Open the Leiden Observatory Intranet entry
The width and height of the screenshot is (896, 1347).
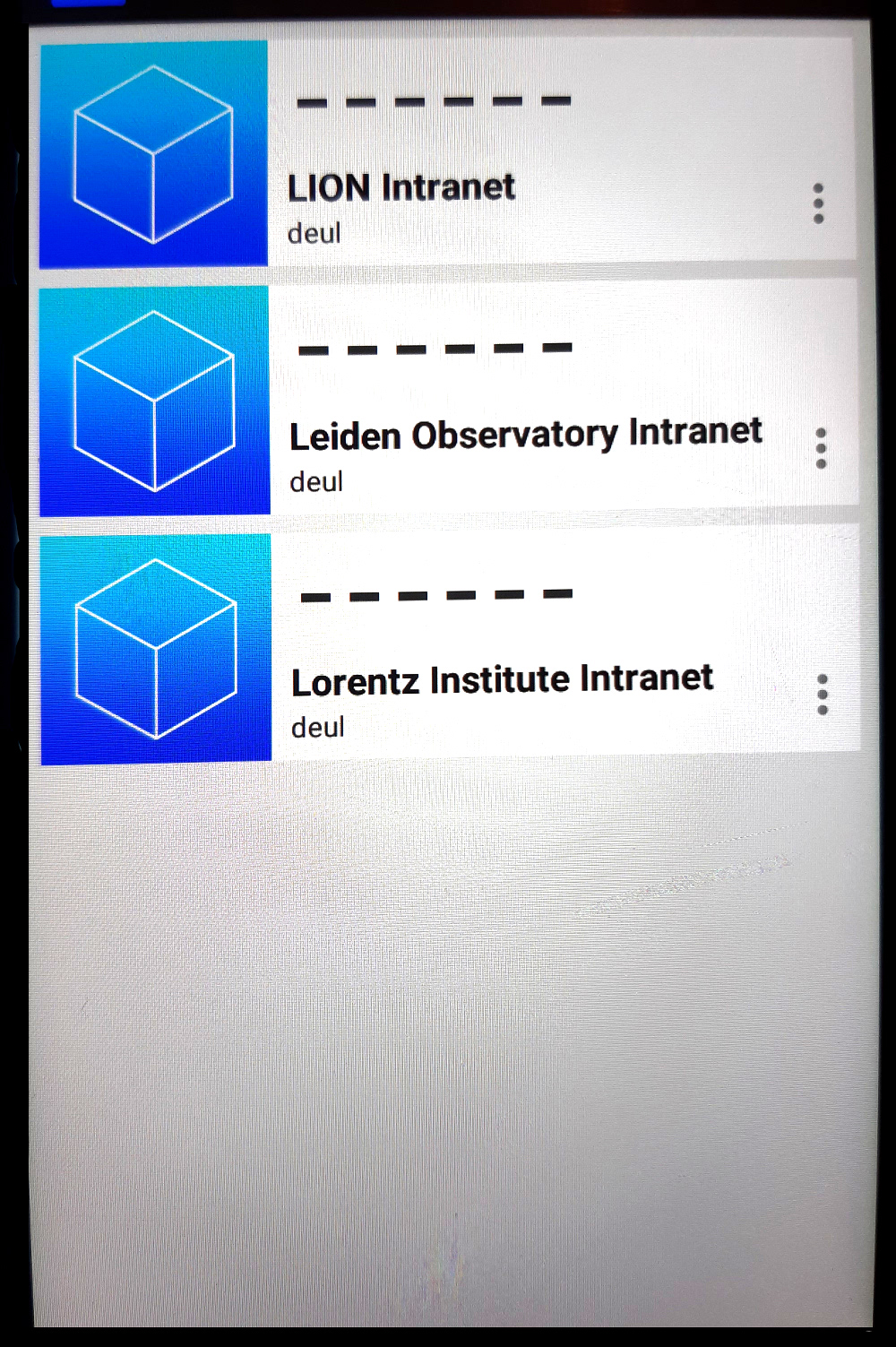click(525, 435)
